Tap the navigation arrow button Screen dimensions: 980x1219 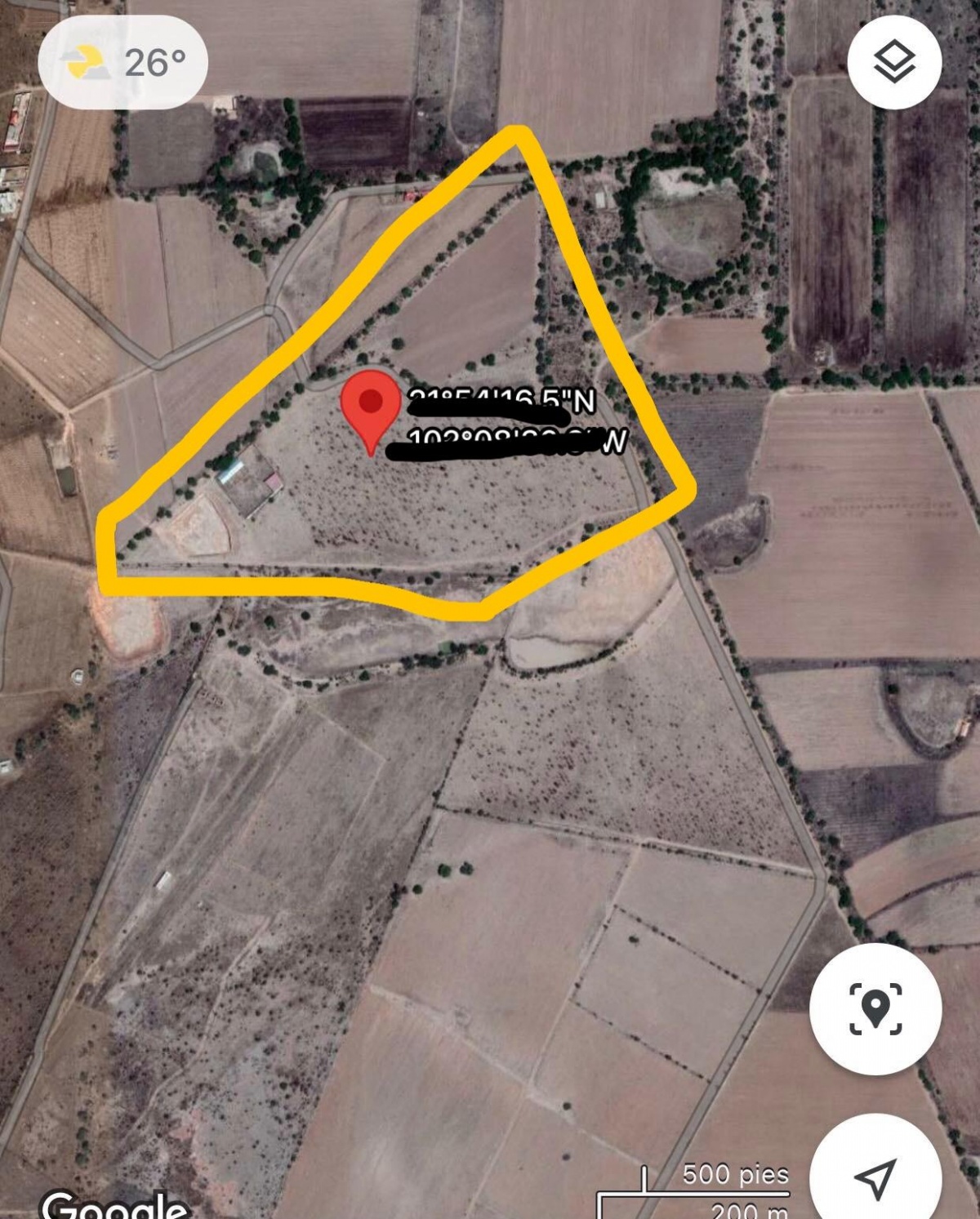[x=875, y=1177]
